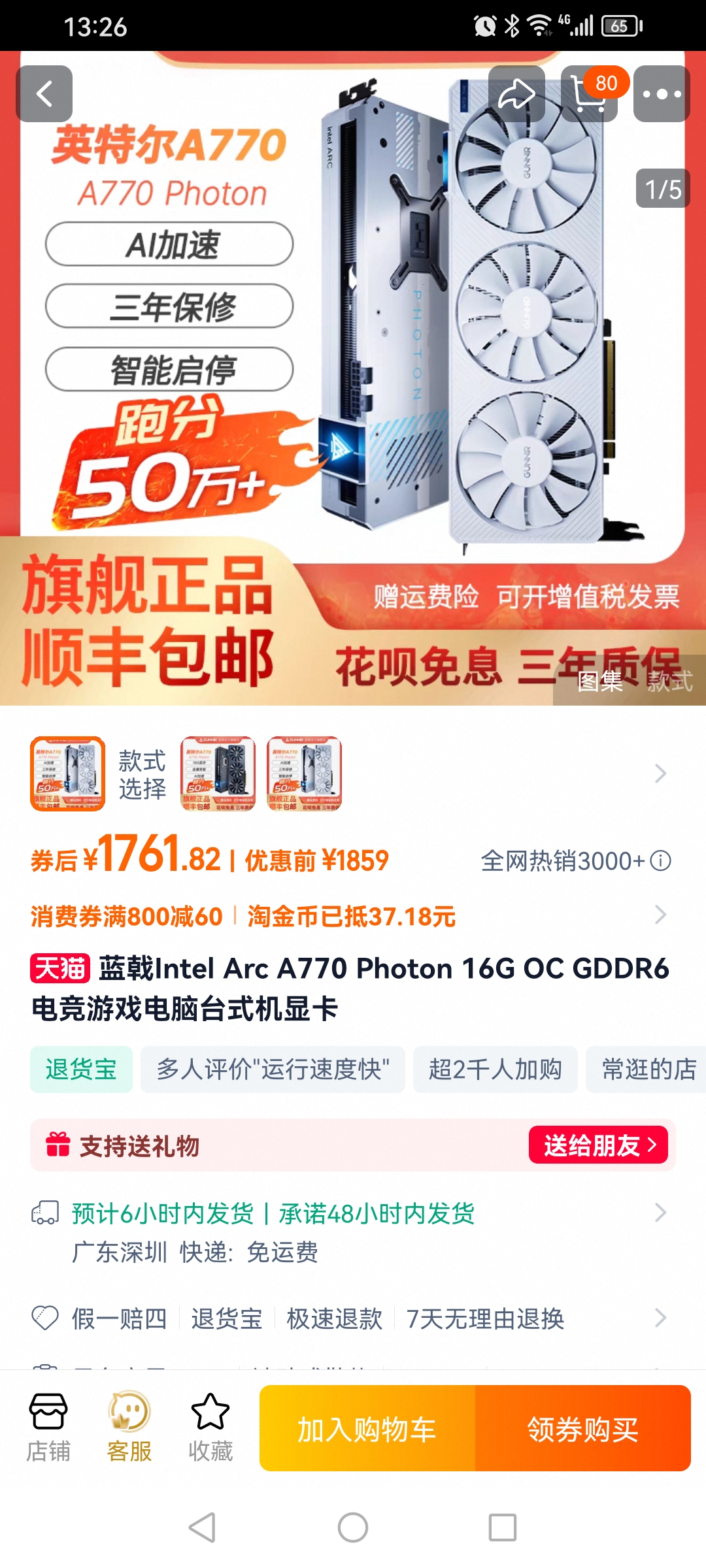Tap the 领券购买 purchase button

584,1429
